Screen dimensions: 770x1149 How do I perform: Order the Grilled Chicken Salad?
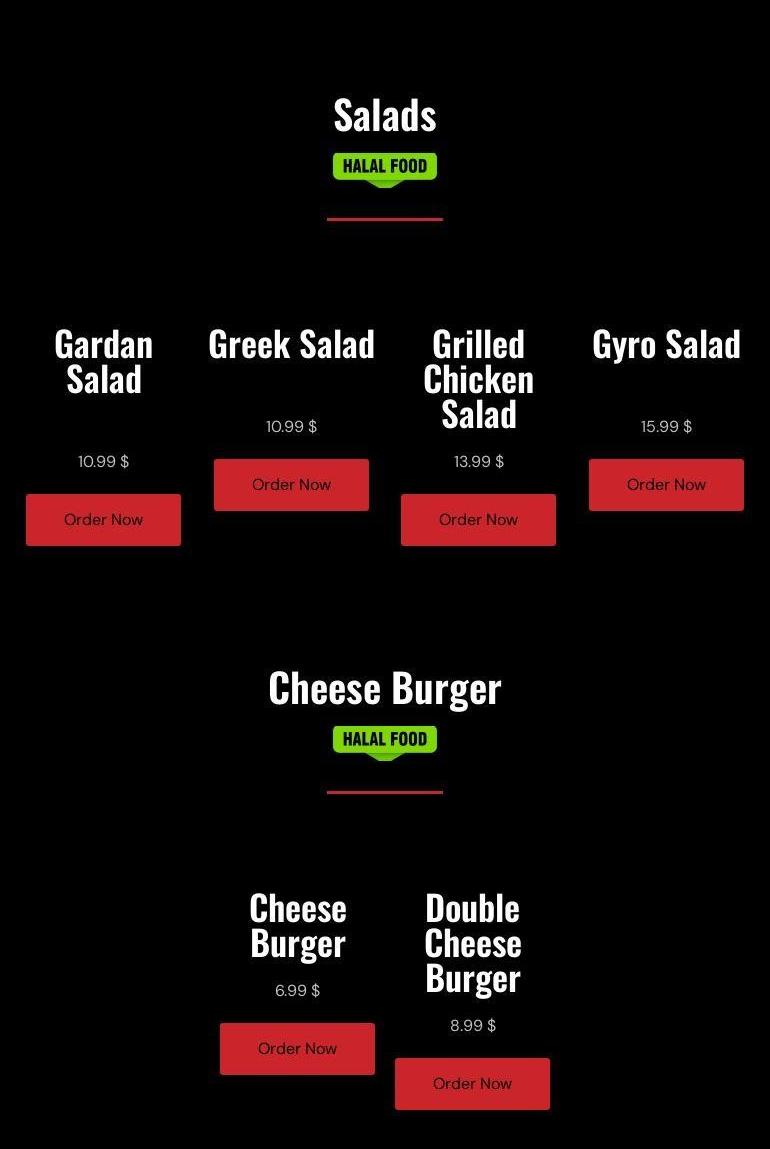tap(478, 520)
